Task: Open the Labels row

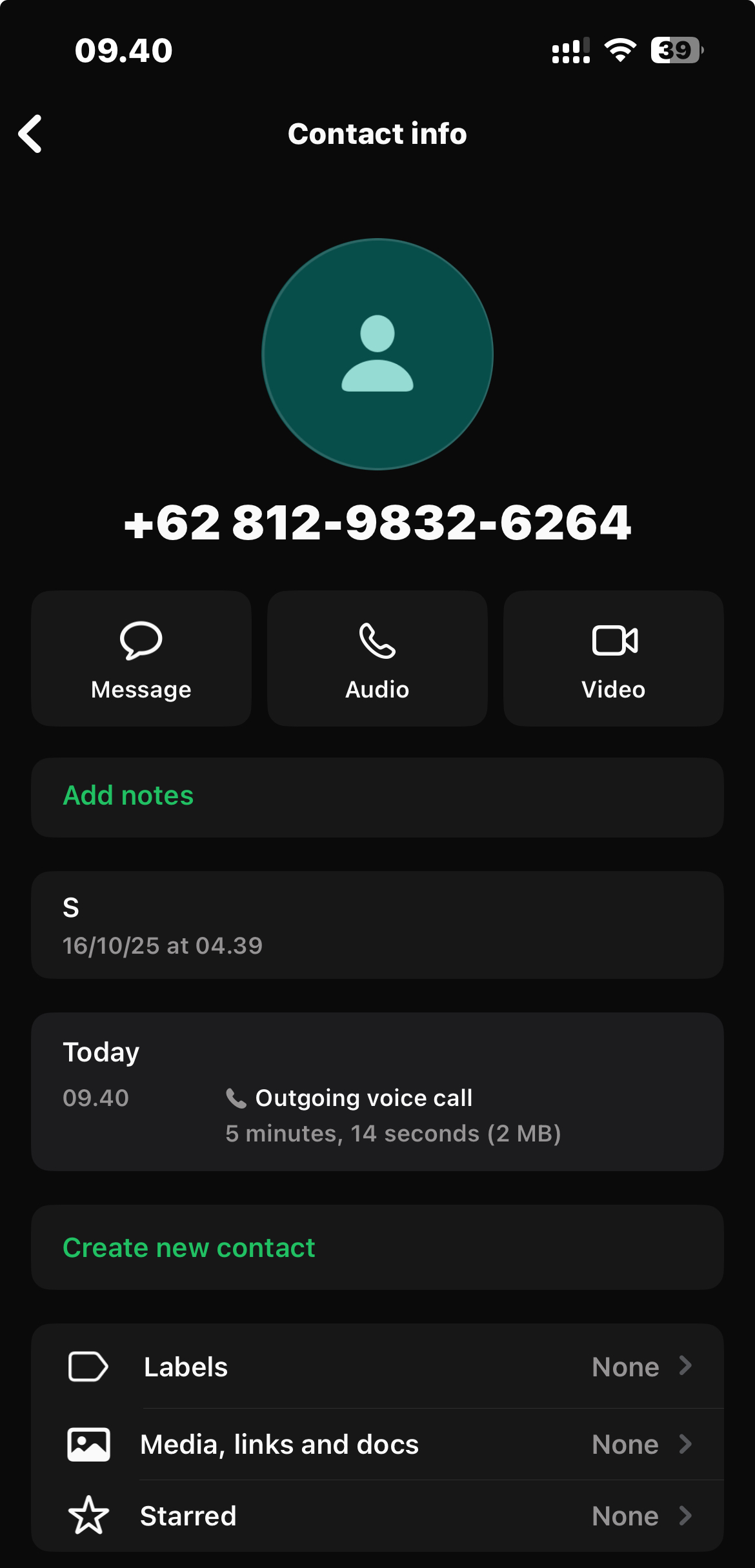Action: pos(377,1367)
